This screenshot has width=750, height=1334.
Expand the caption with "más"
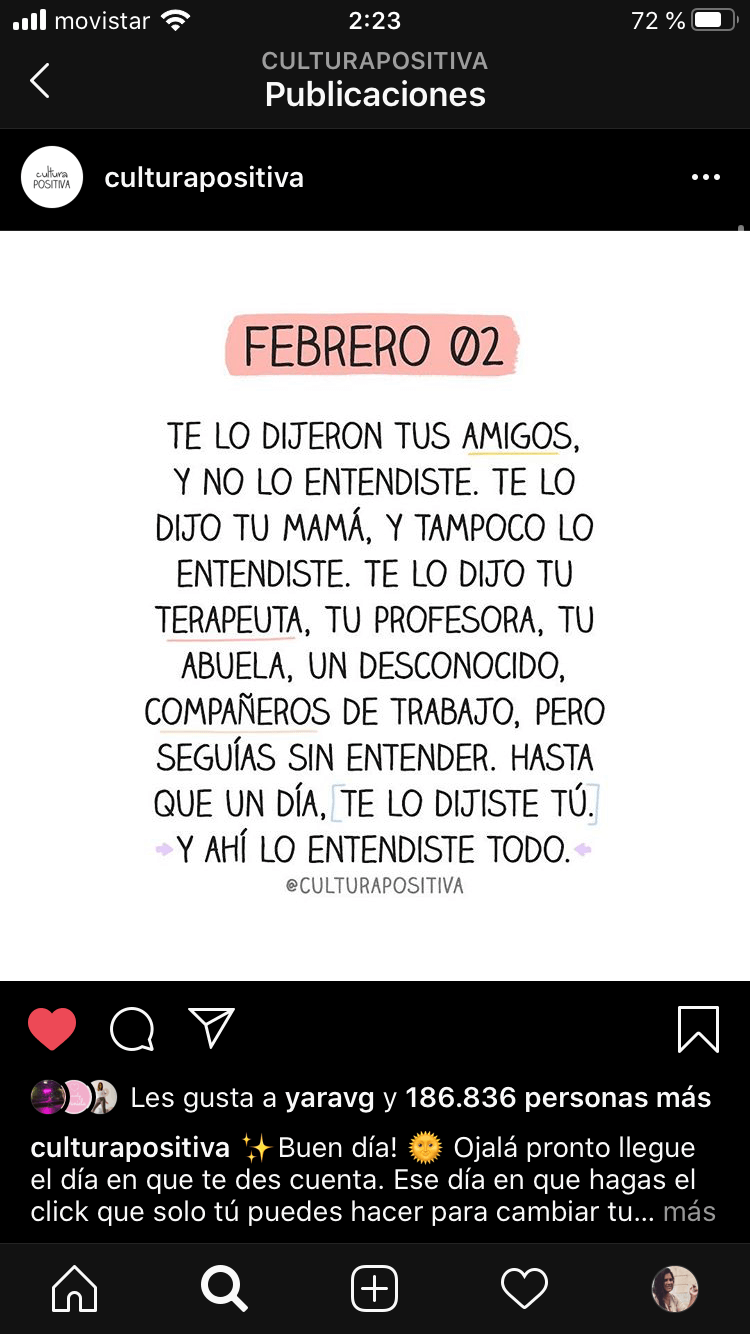pos(689,1211)
